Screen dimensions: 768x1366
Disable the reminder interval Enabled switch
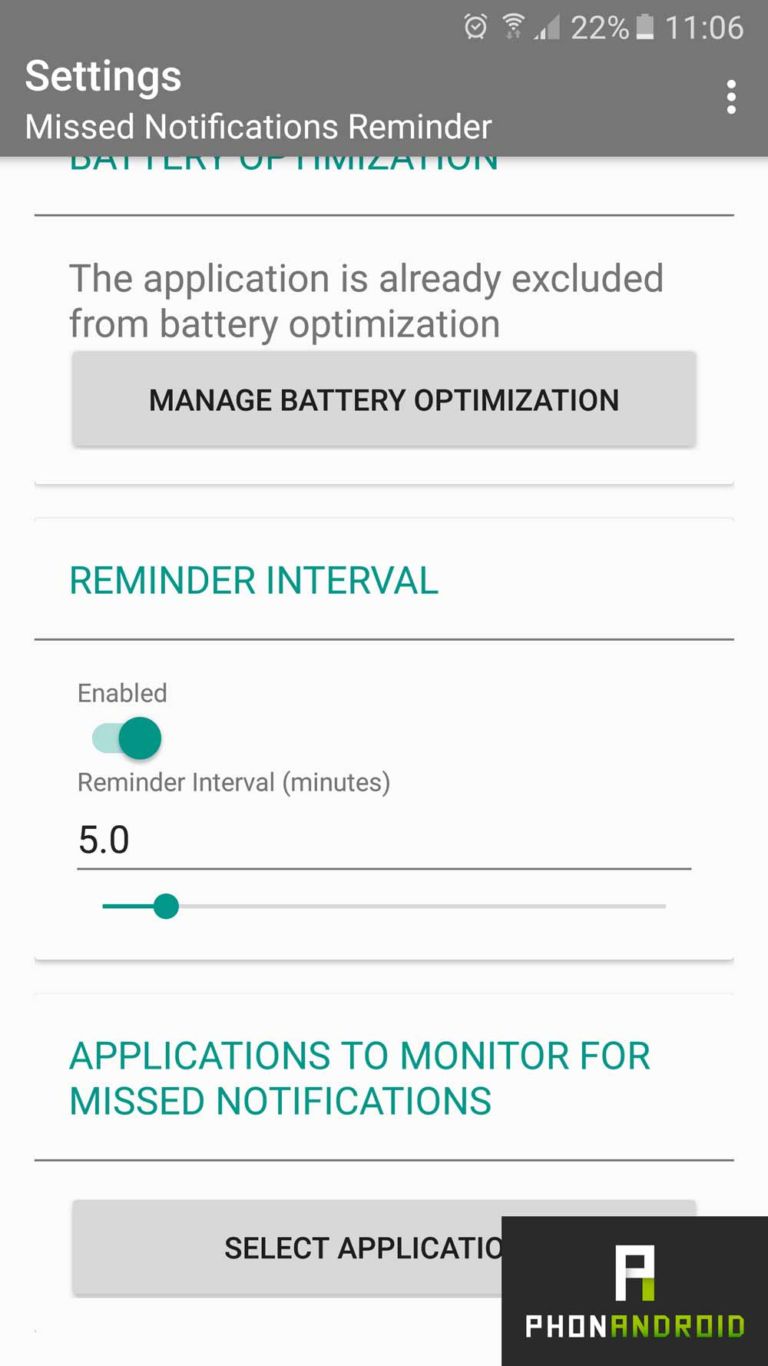tap(128, 739)
